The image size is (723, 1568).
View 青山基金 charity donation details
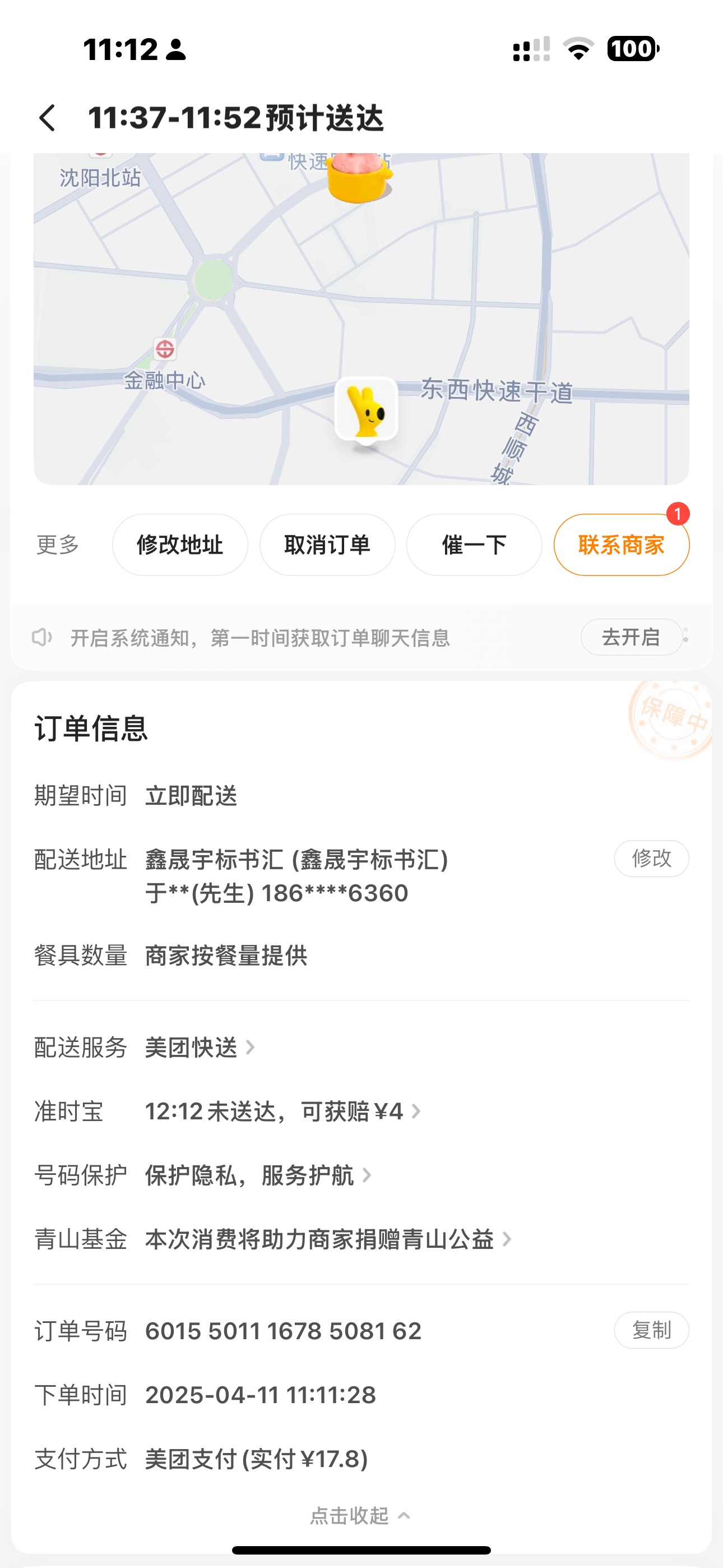click(327, 1239)
